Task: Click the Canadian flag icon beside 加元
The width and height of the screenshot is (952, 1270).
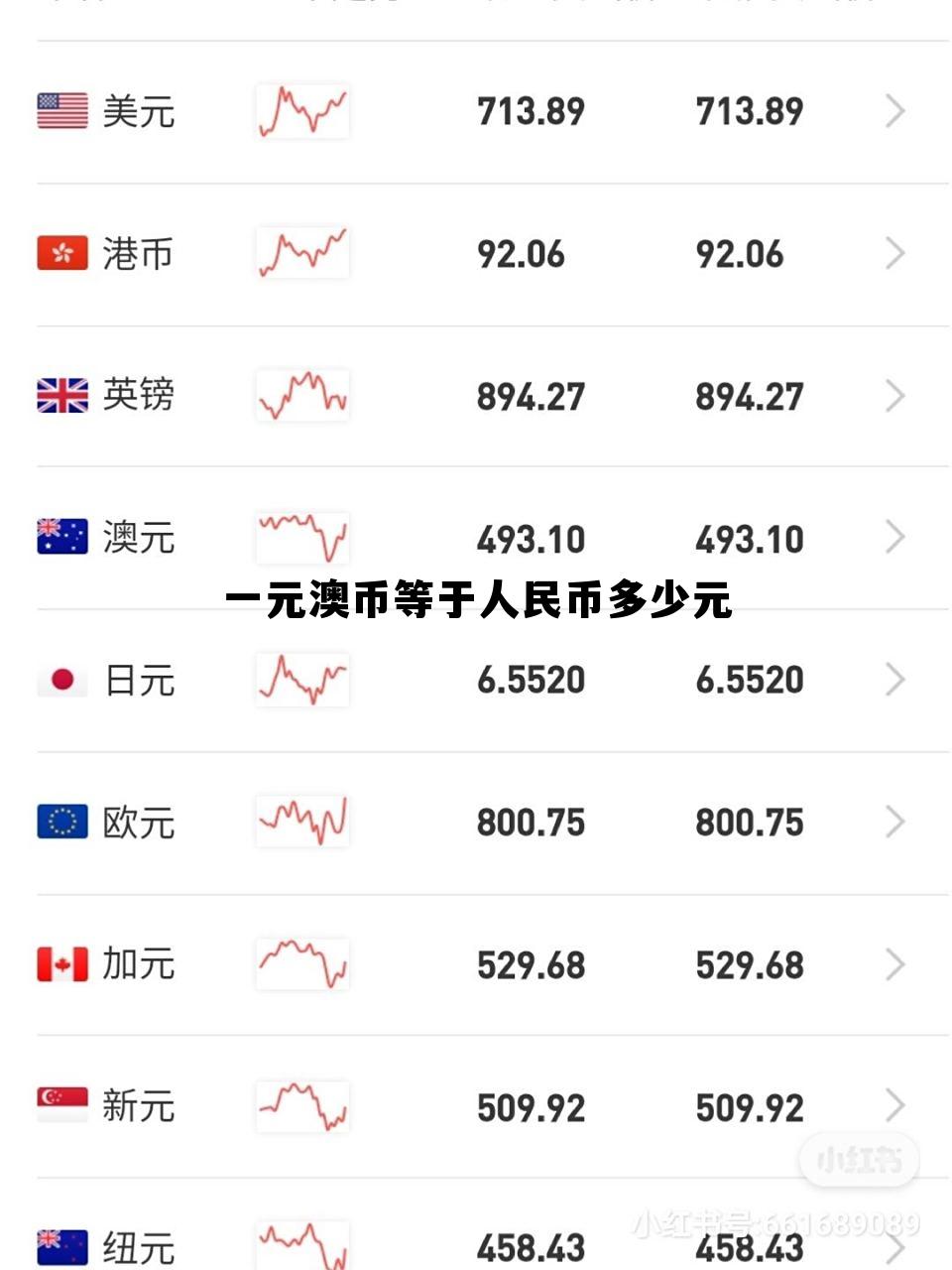Action: pos(62,963)
